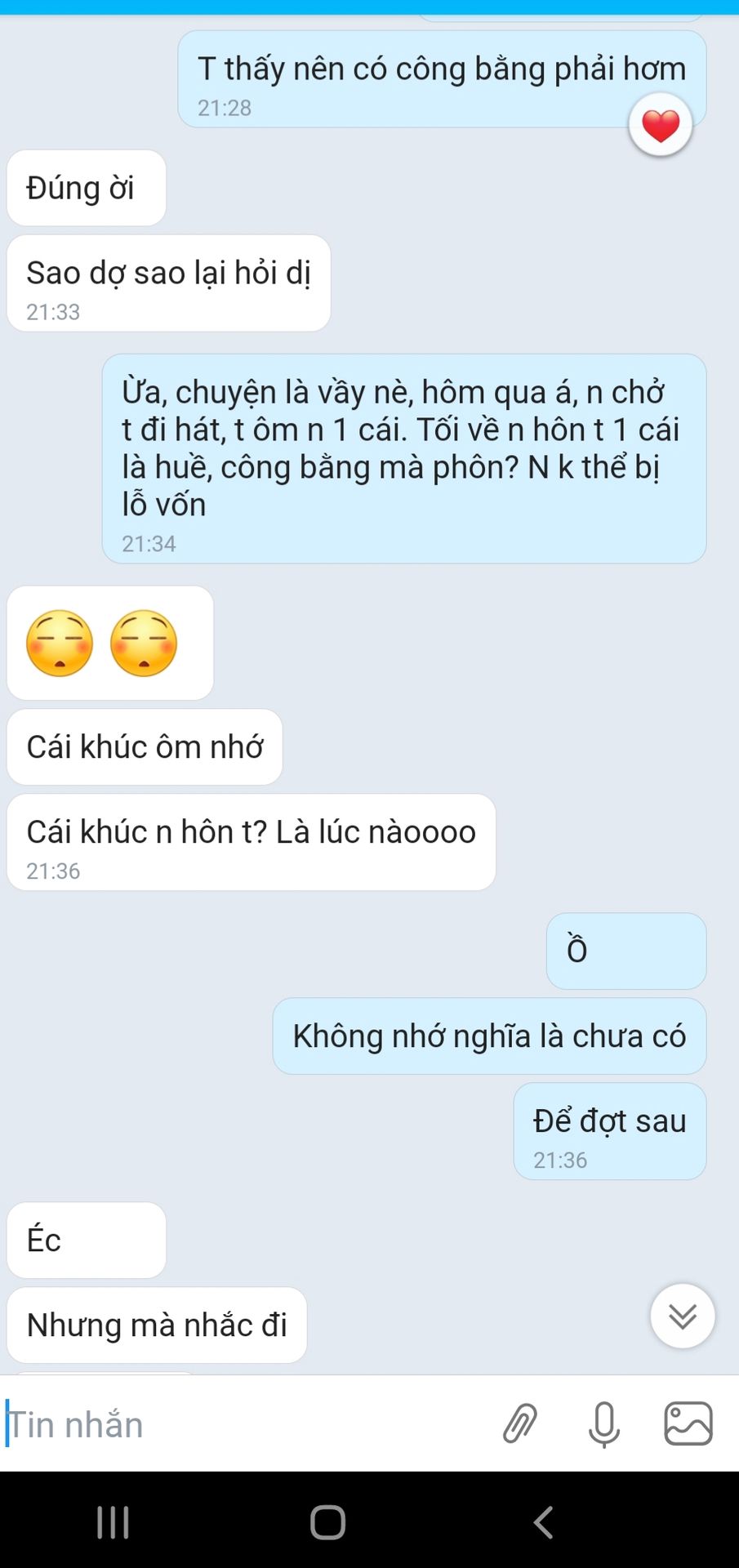Viewport: 739px width, 1568px height.
Task: Record a voice message with the microphone
Action: point(604,1424)
